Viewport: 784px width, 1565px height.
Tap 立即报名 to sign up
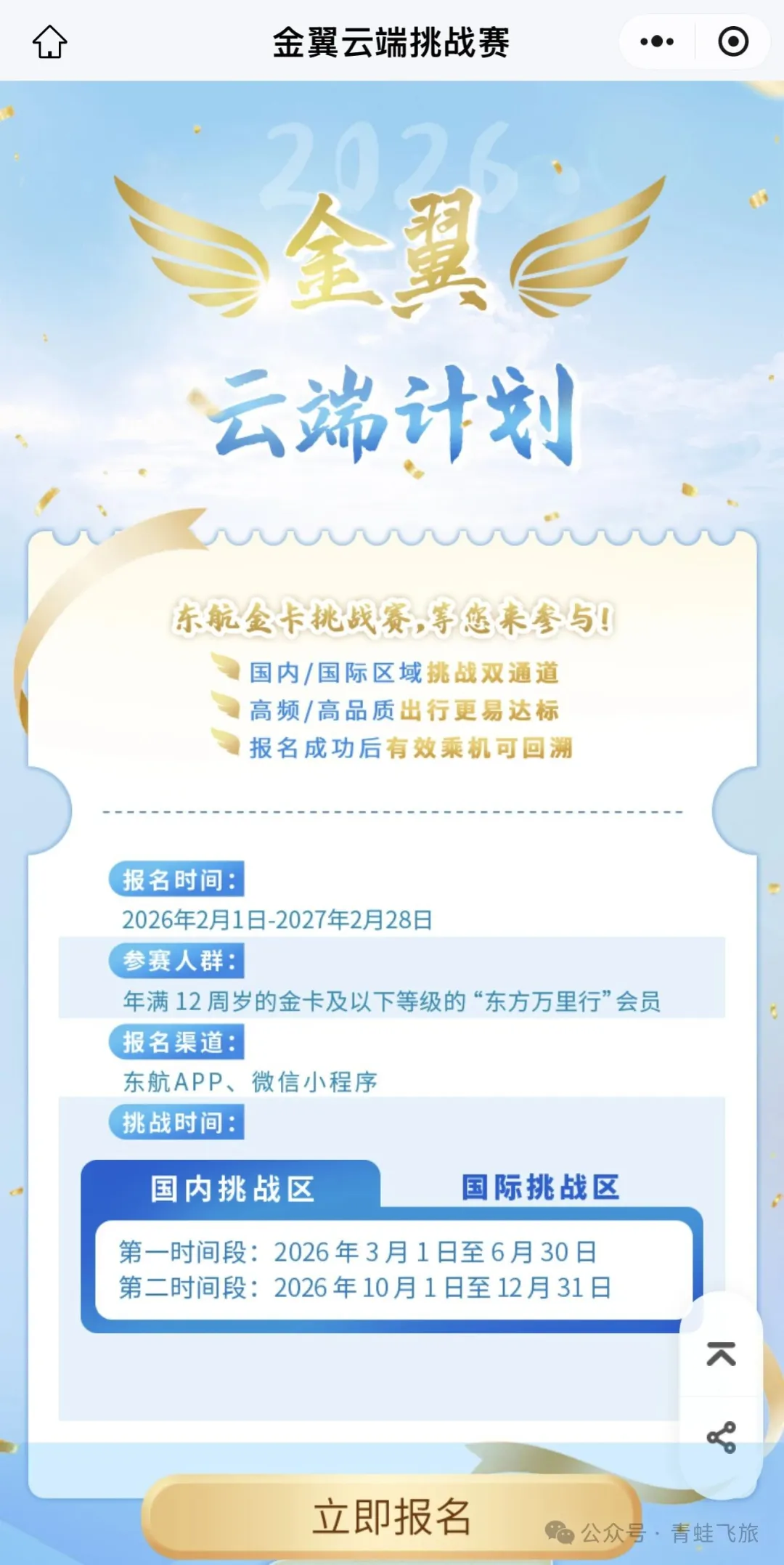[392, 1516]
